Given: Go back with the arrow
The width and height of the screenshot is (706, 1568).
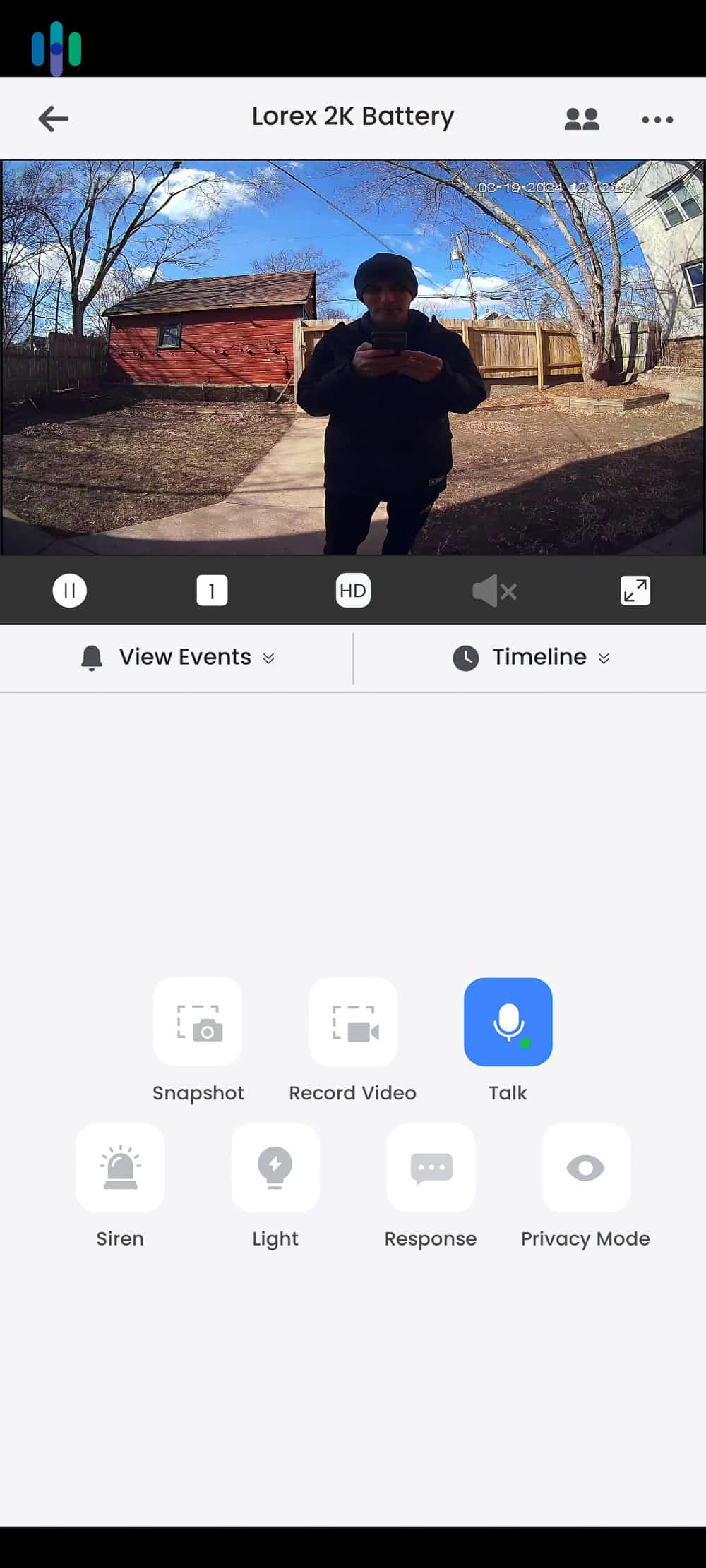Looking at the screenshot, I should [x=52, y=118].
